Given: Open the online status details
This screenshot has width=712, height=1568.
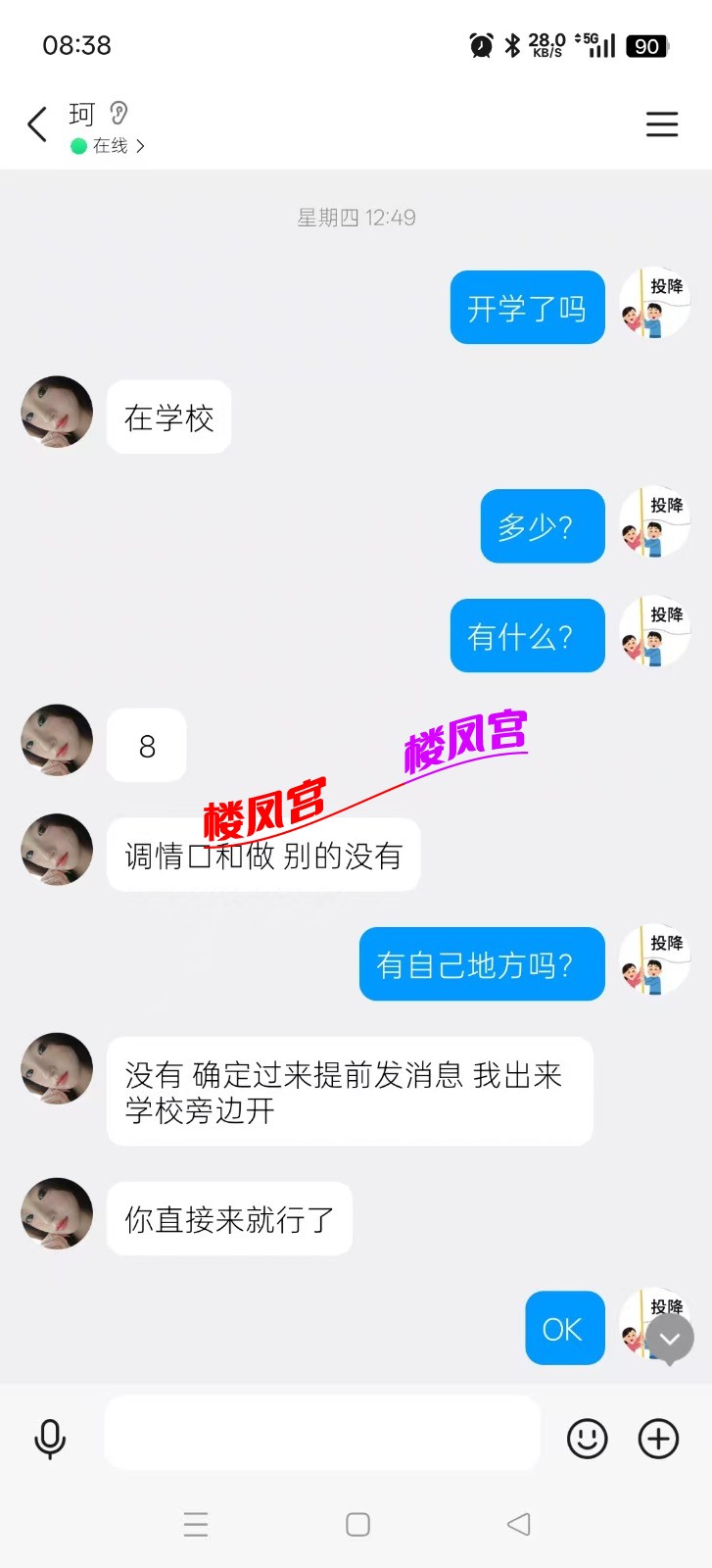Looking at the screenshot, I should [x=109, y=146].
